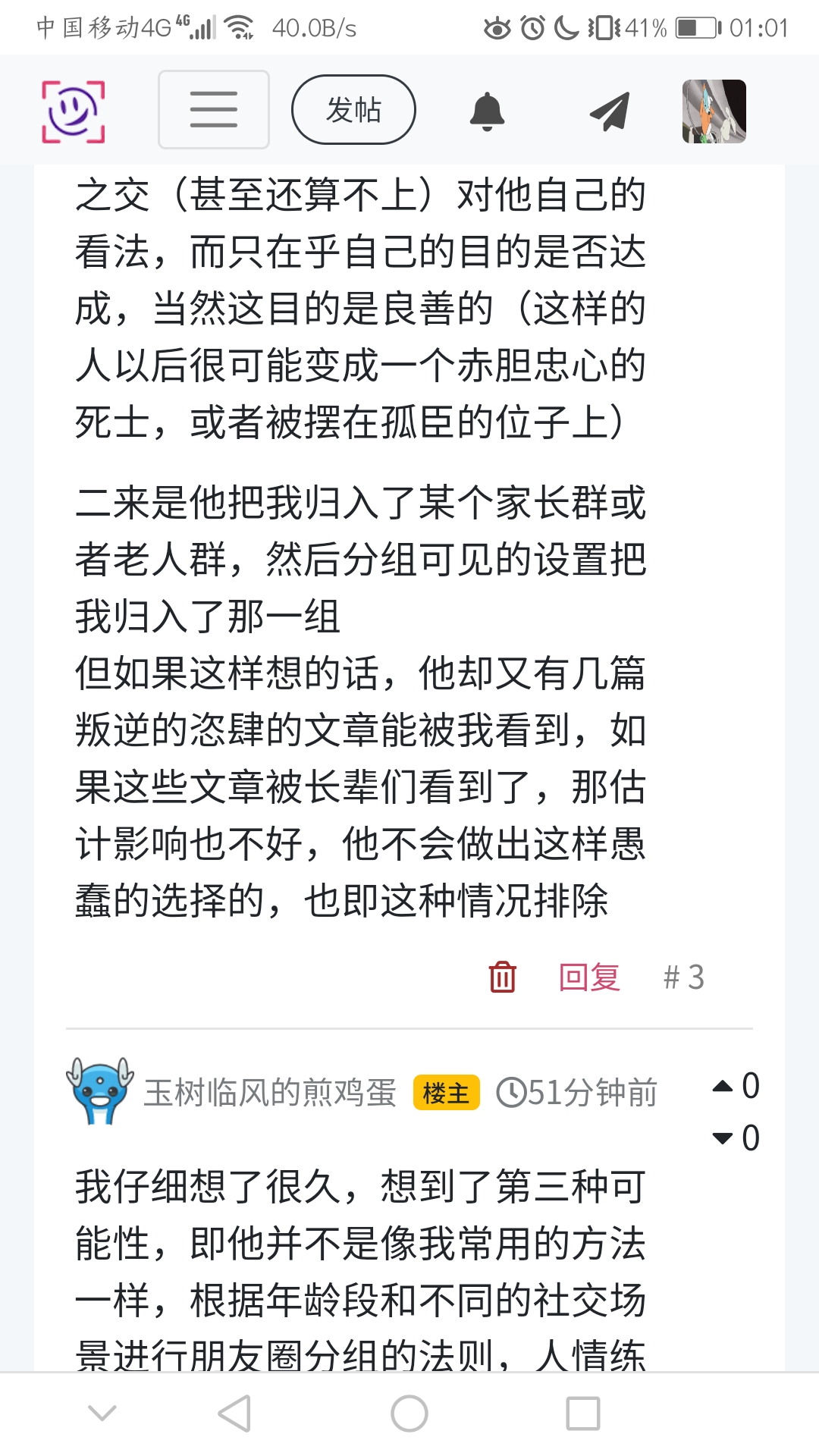Go back with the system back button
The width and height of the screenshot is (819, 1456).
coord(234,1414)
